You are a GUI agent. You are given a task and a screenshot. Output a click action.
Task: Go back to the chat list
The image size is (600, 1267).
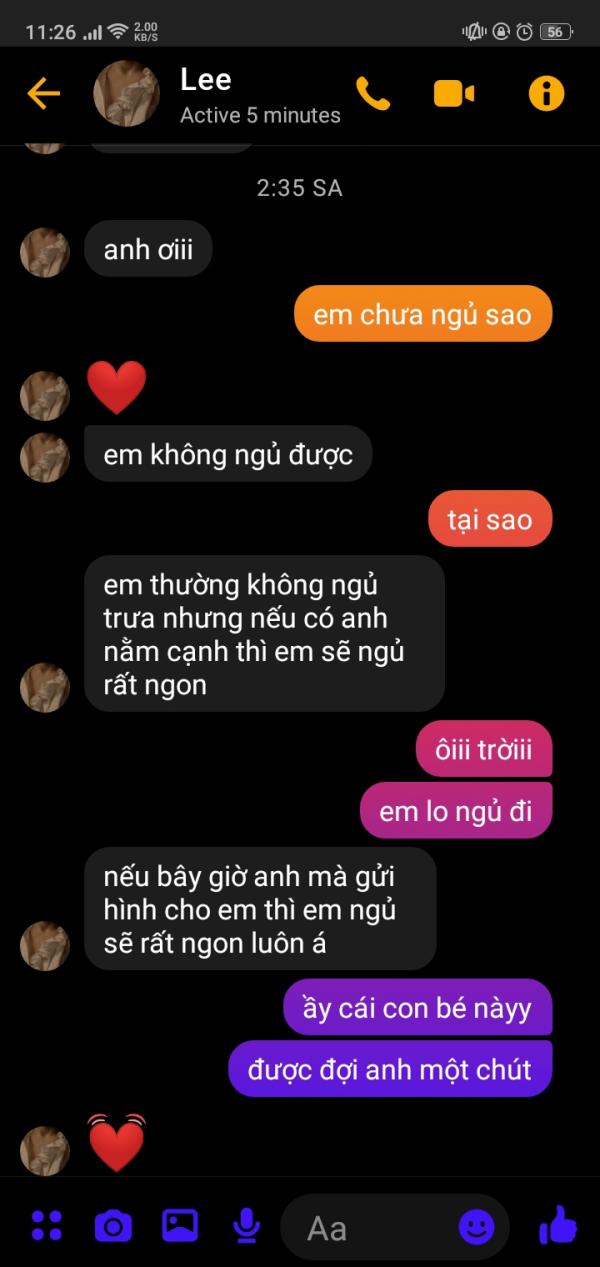coord(43,94)
